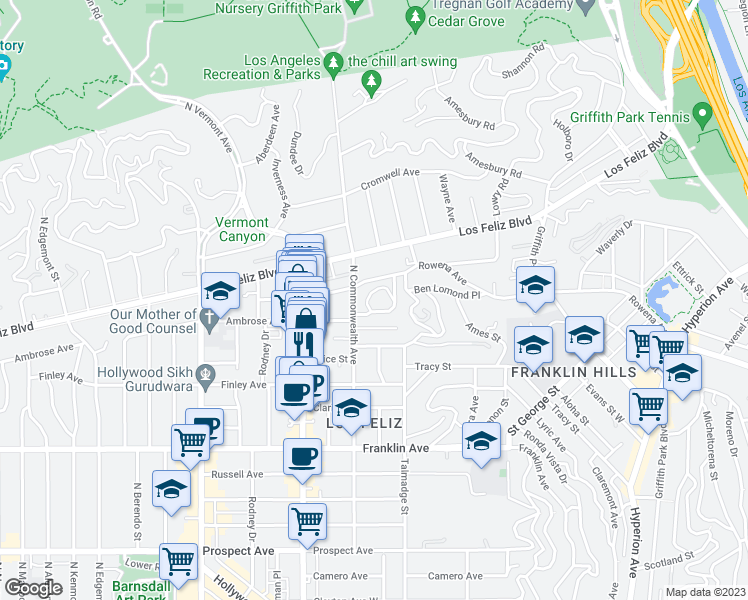
Task: Select the grocery cart marker between Russell and Prospect Ave
Action: pos(307,520)
